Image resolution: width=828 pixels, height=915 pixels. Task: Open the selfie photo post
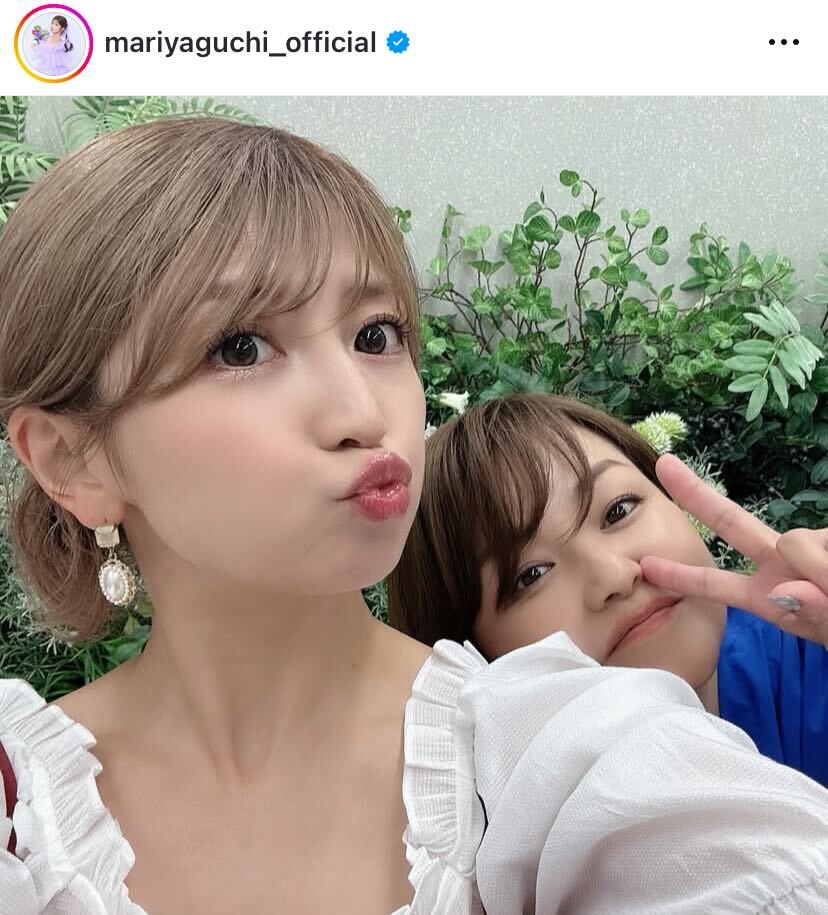414,505
